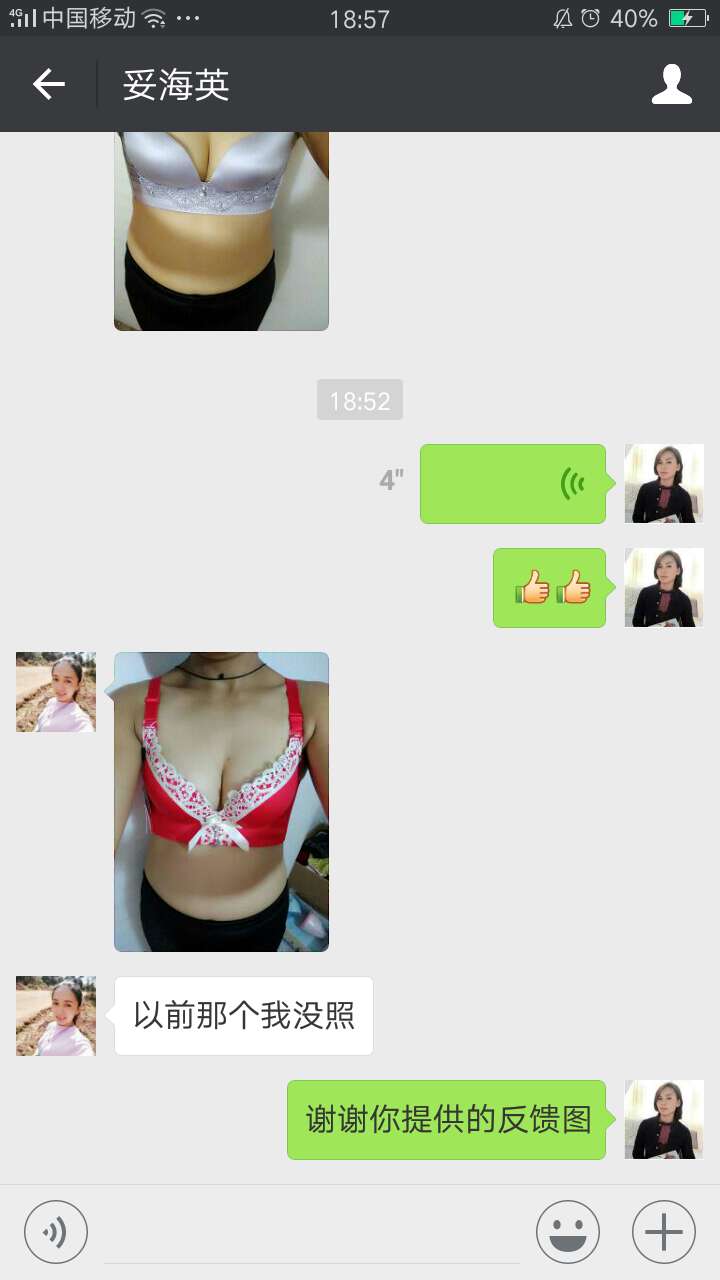Screen dimensions: 720x1280
Task: Go back from the chat
Action: click(x=48, y=85)
